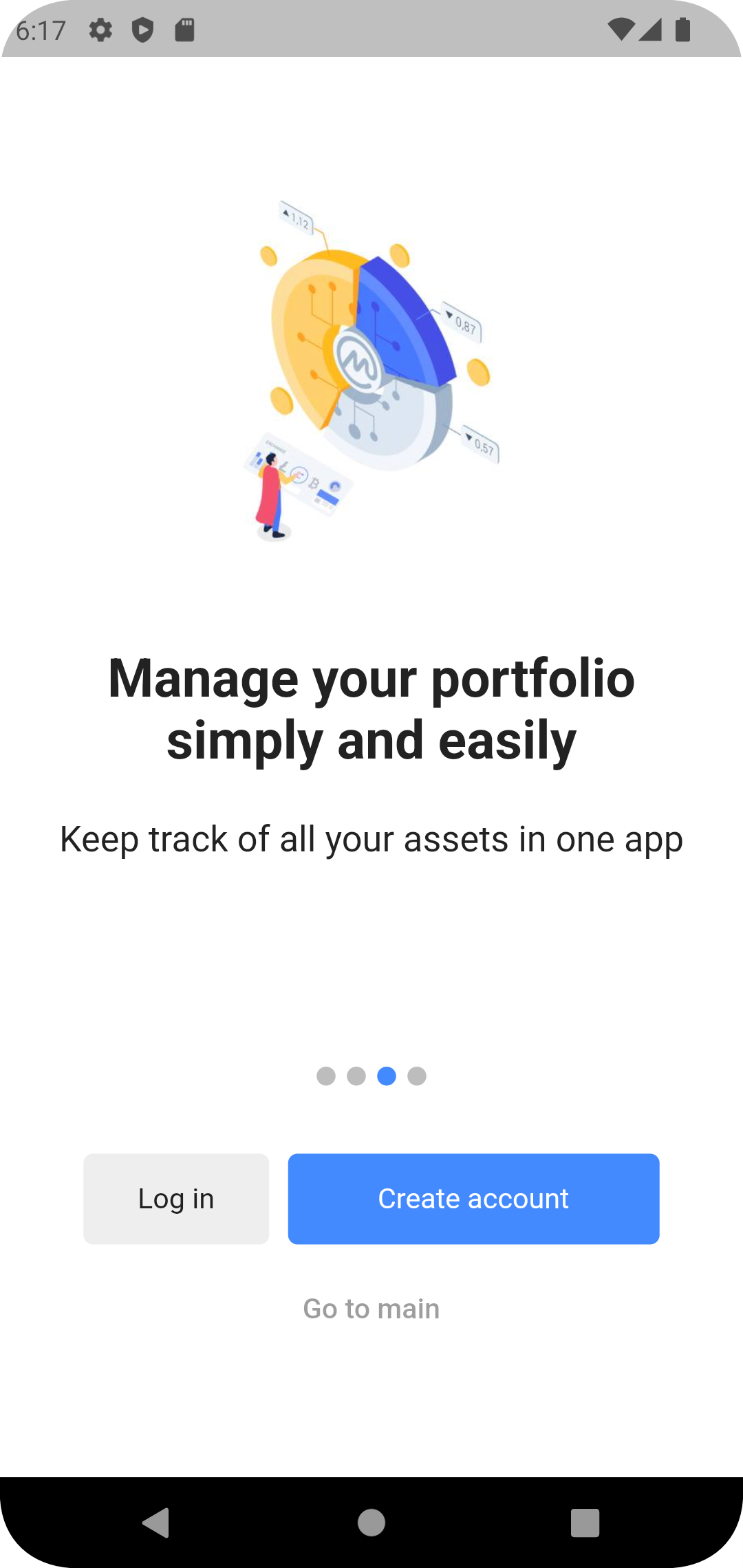This screenshot has width=743, height=1568.
Task: Select the Go to main link
Action: [371, 1308]
